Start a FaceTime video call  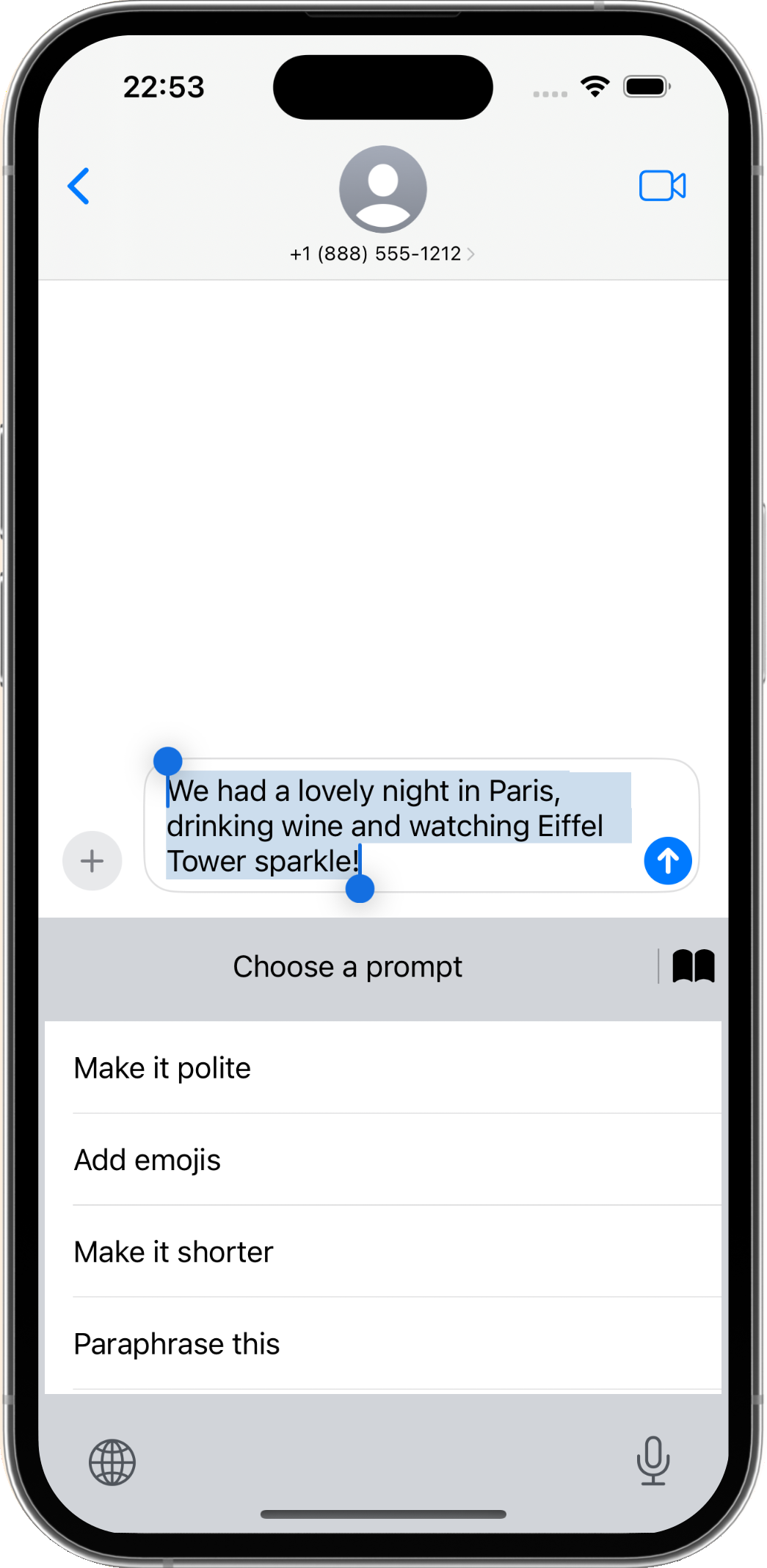[x=662, y=186]
